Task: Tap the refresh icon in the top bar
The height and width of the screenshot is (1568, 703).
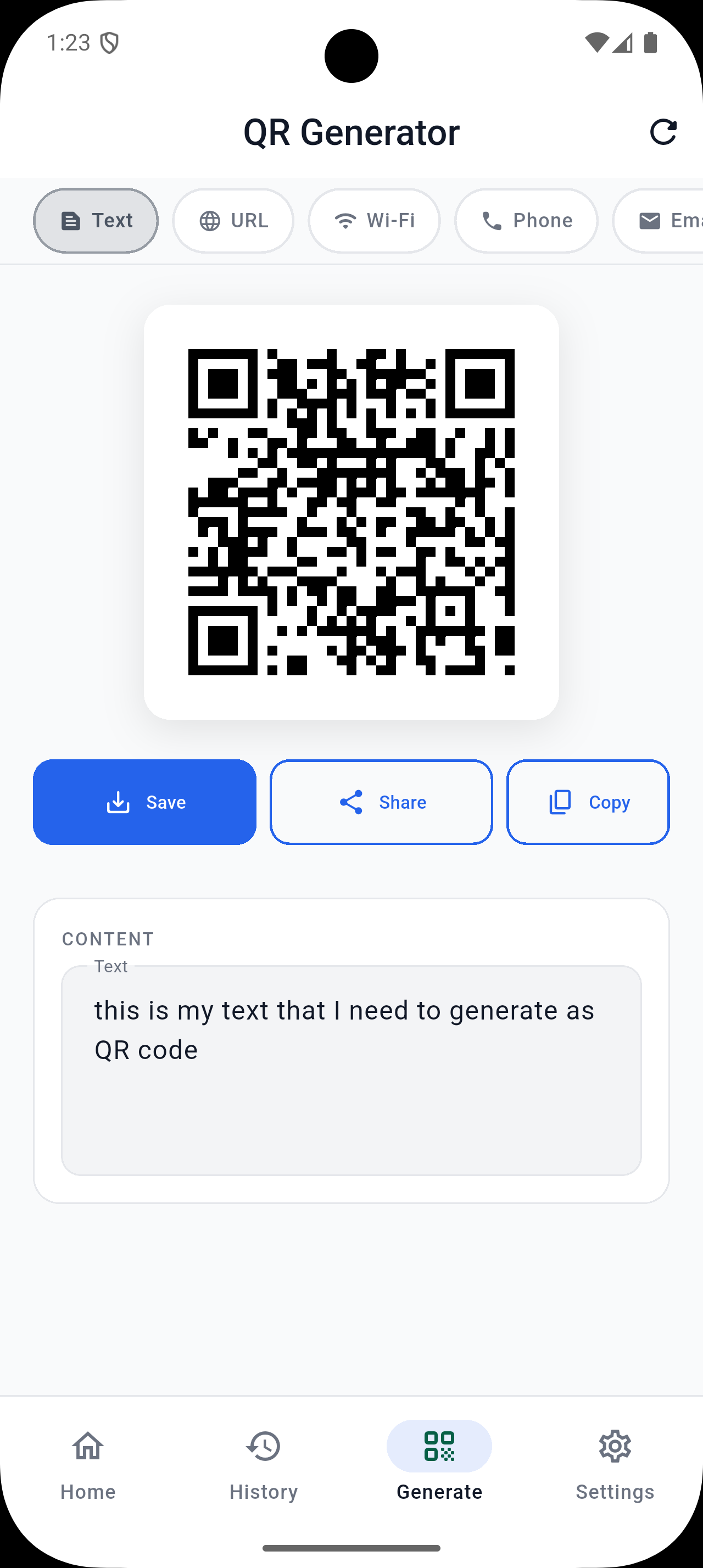Action: (x=663, y=132)
